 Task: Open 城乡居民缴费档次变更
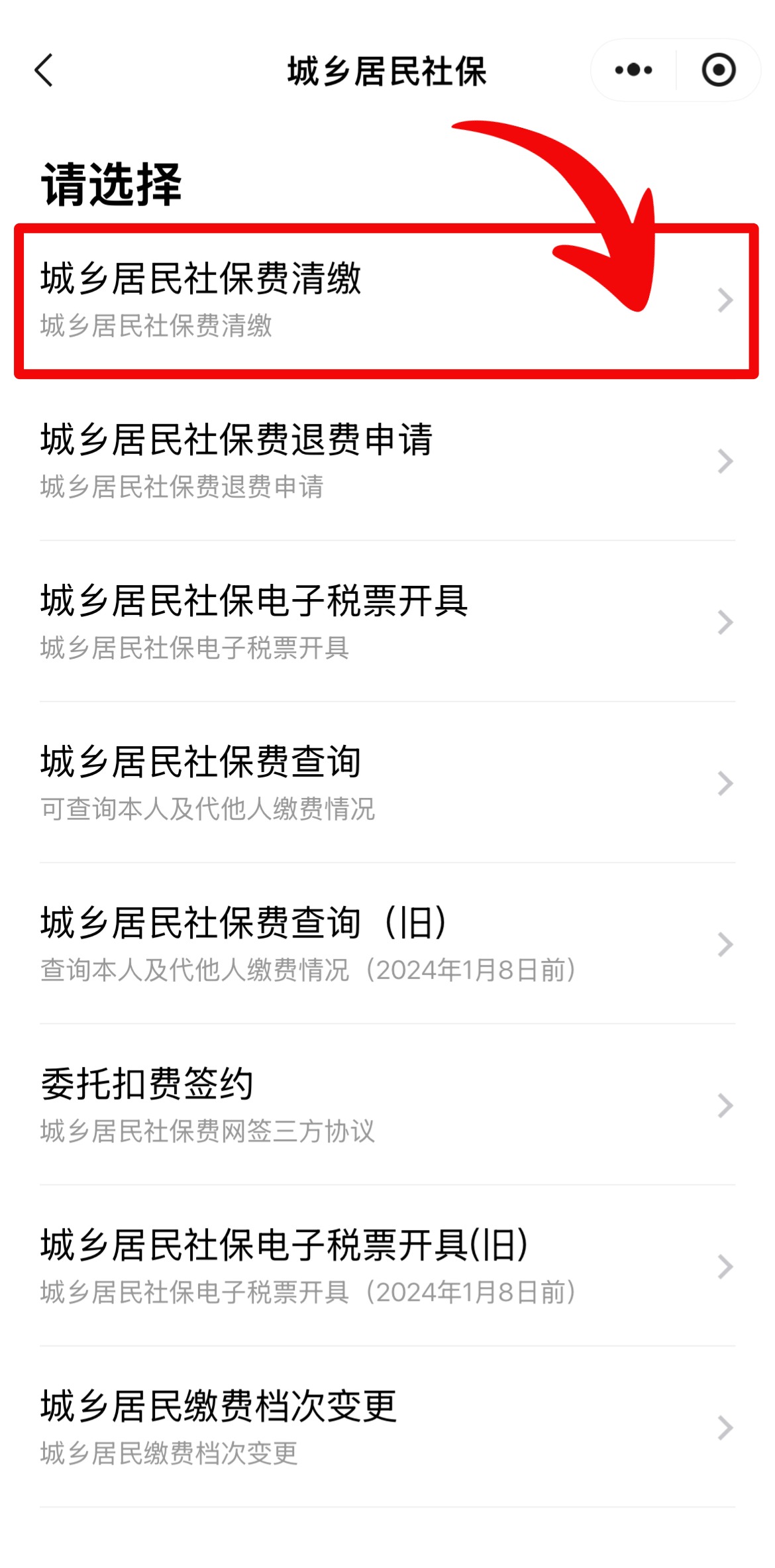point(386,1428)
